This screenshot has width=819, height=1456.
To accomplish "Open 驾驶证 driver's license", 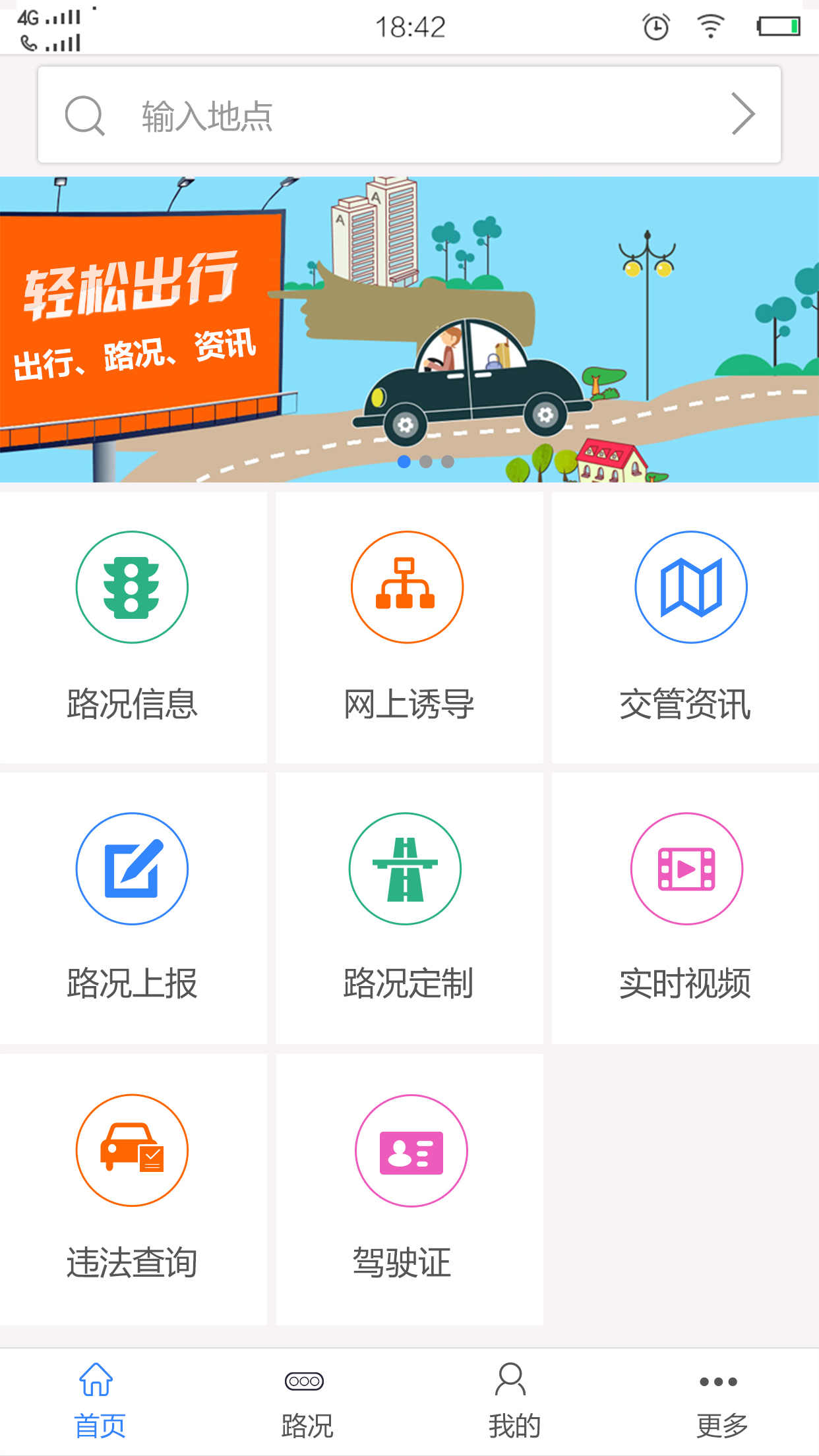I will click(409, 1188).
